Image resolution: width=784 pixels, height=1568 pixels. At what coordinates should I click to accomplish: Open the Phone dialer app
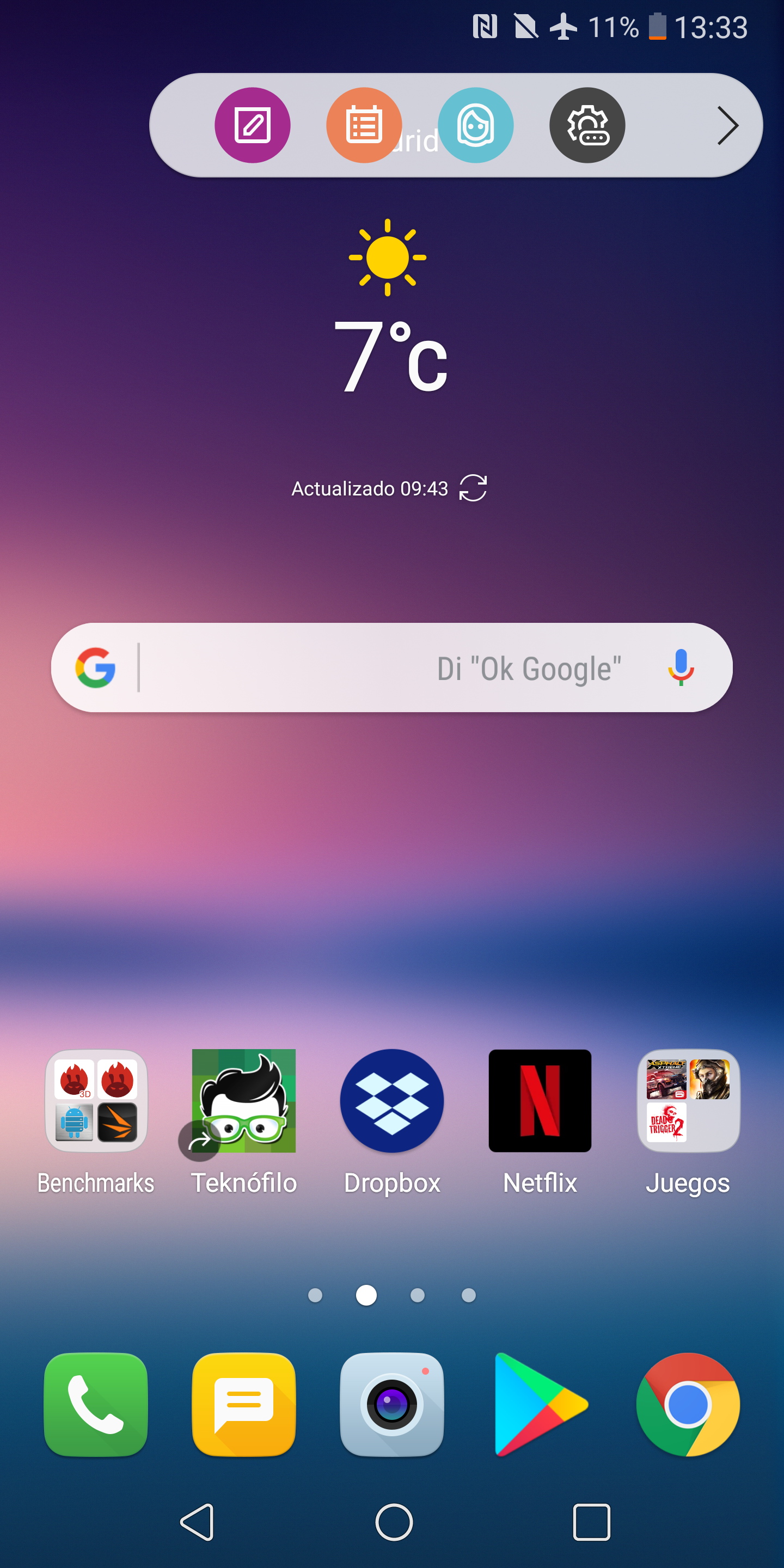click(96, 1404)
